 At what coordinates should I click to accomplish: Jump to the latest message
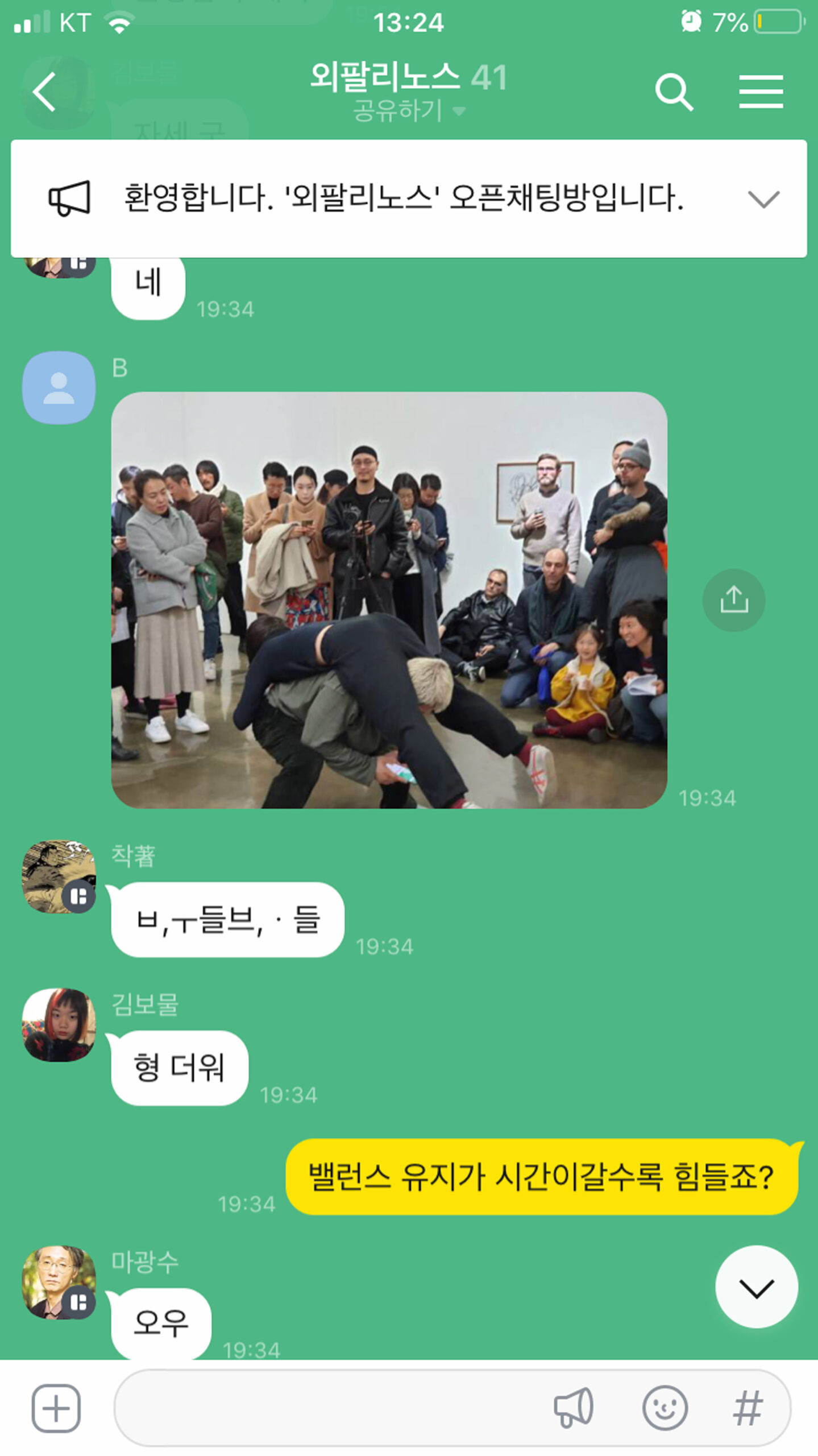(756, 1288)
